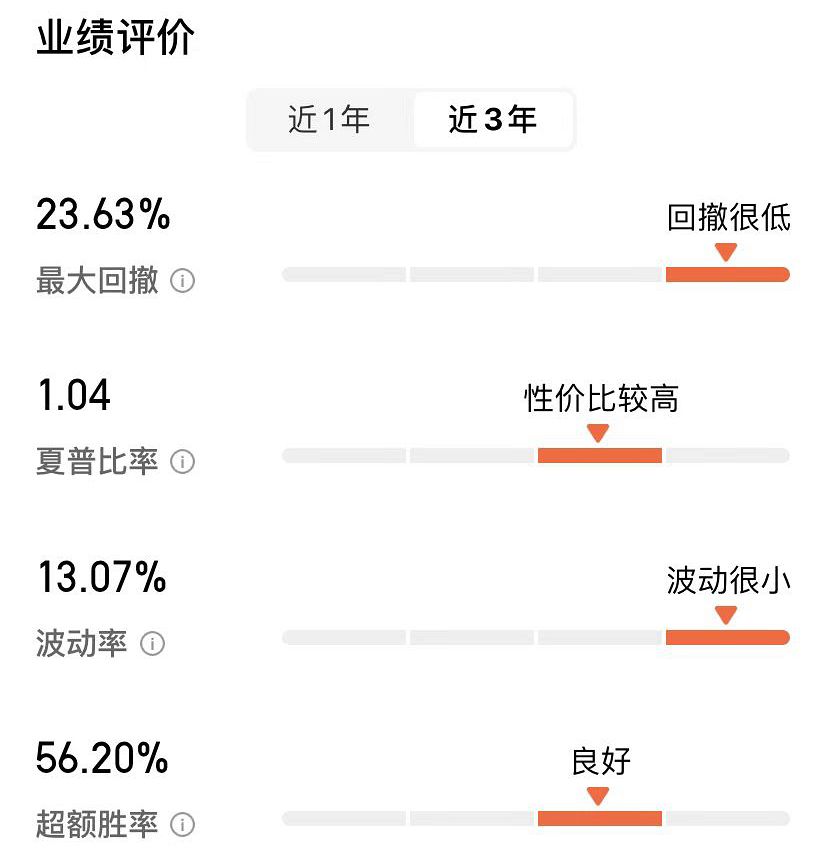828x854 pixels.
Task: Show info for 超额胜率
Action: (182, 825)
